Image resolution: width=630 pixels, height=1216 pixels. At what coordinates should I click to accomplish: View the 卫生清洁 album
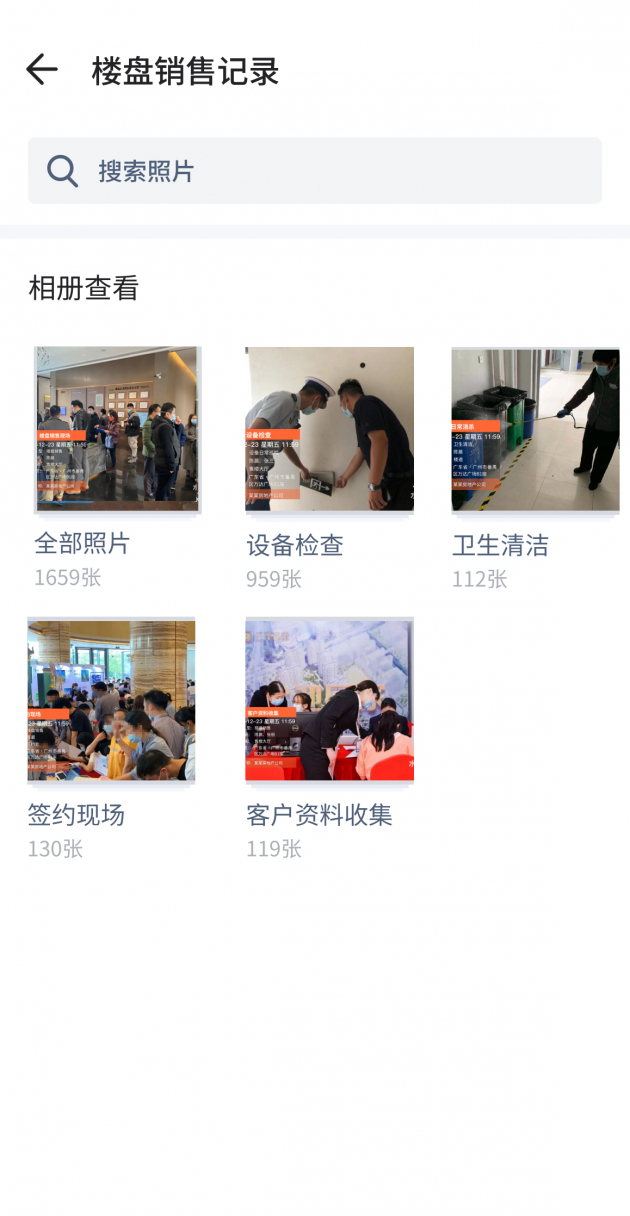point(535,430)
